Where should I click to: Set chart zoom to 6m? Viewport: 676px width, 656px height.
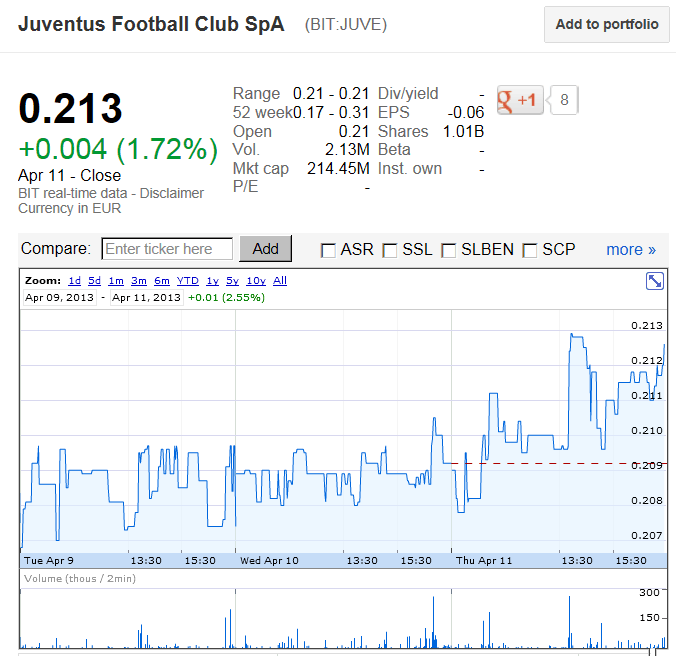coord(162,281)
